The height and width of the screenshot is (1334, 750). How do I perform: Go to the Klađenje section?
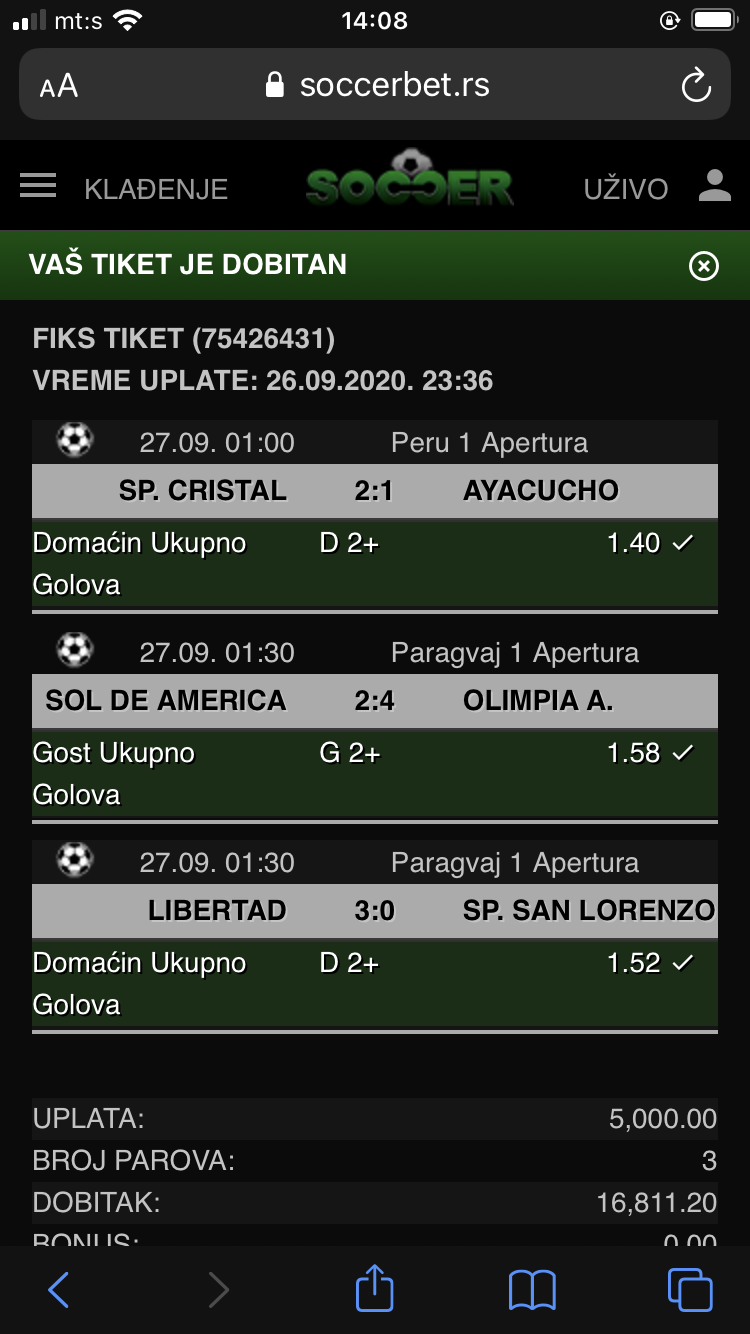tap(156, 189)
